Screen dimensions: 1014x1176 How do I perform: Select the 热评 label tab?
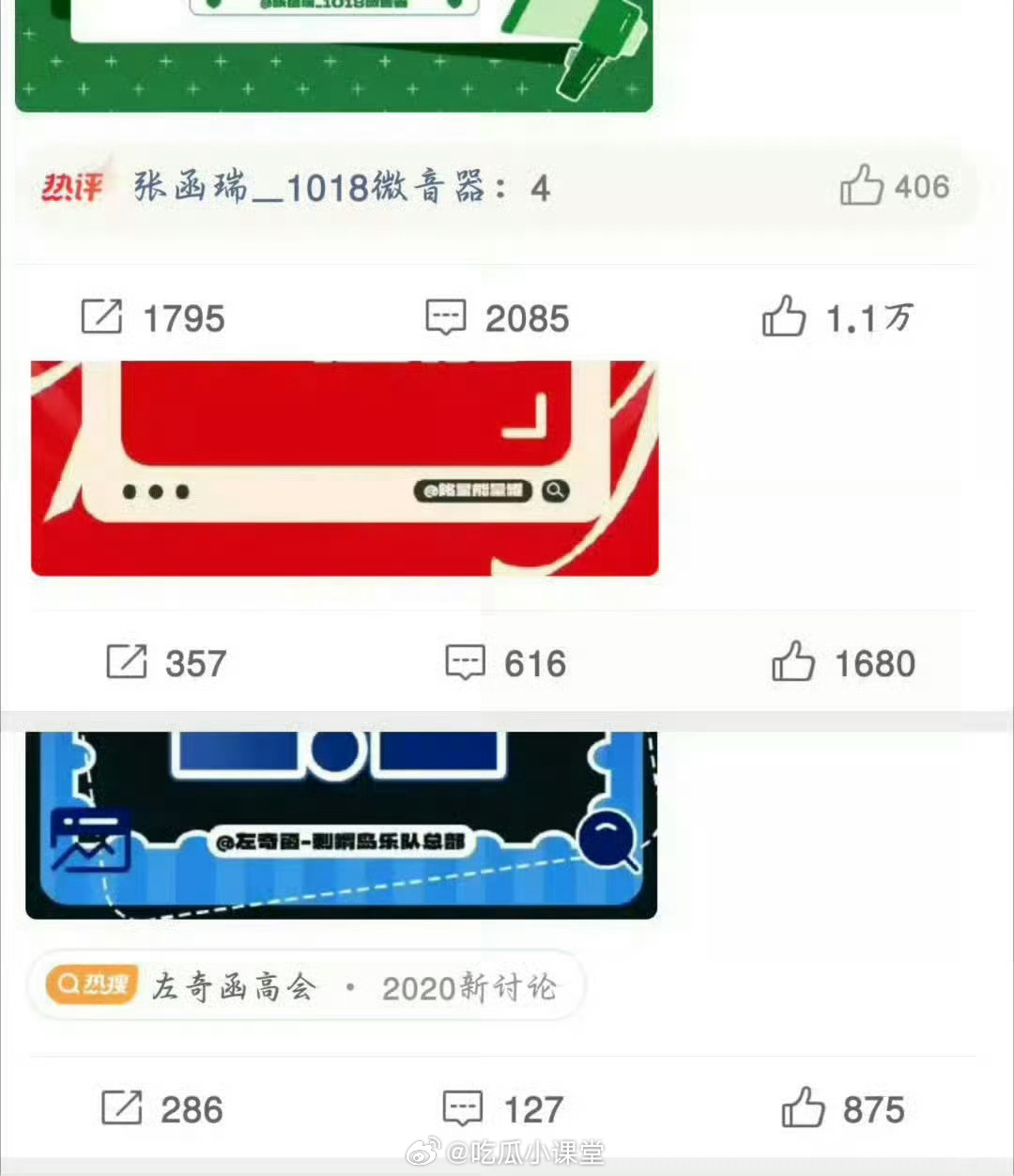71,187
